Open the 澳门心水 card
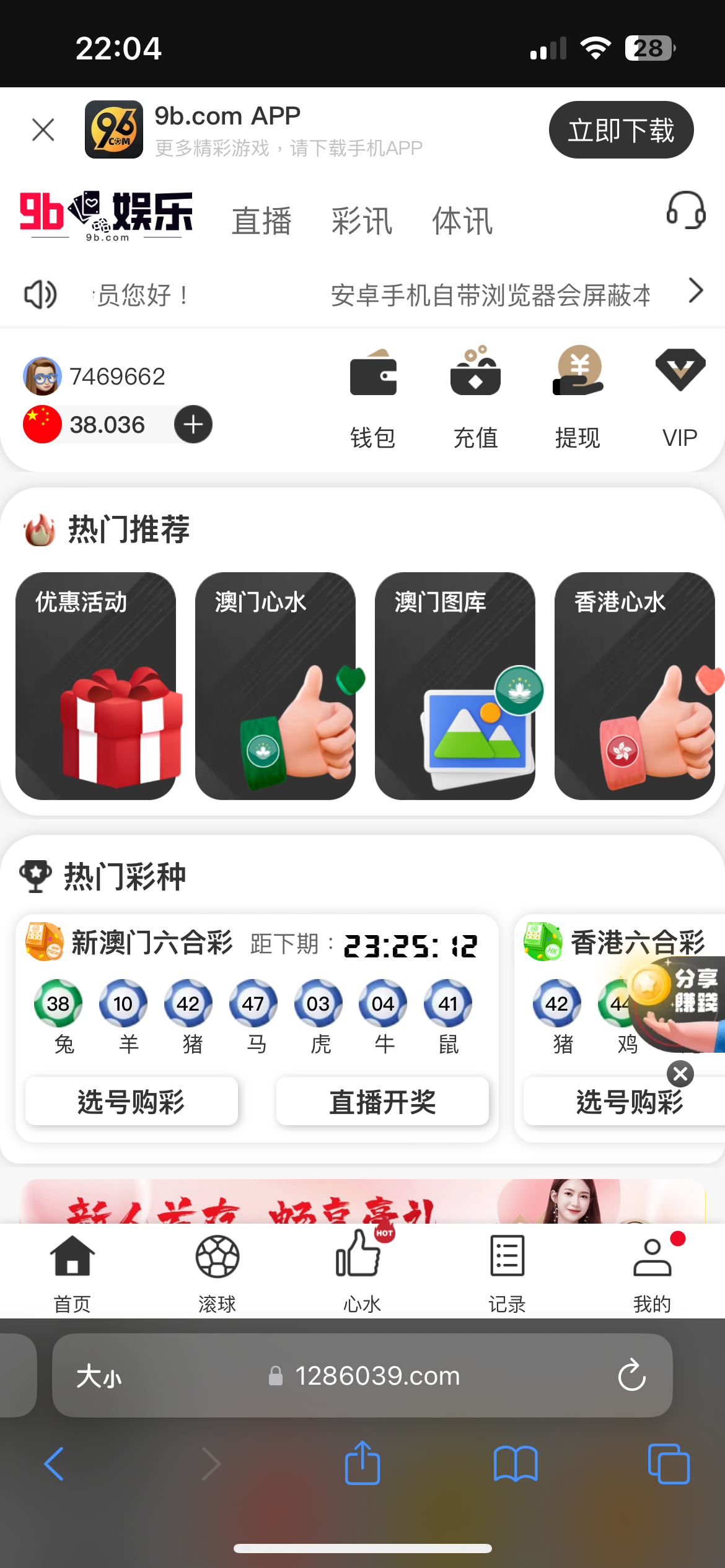Viewport: 725px width, 1568px height. pyautogui.click(x=275, y=686)
